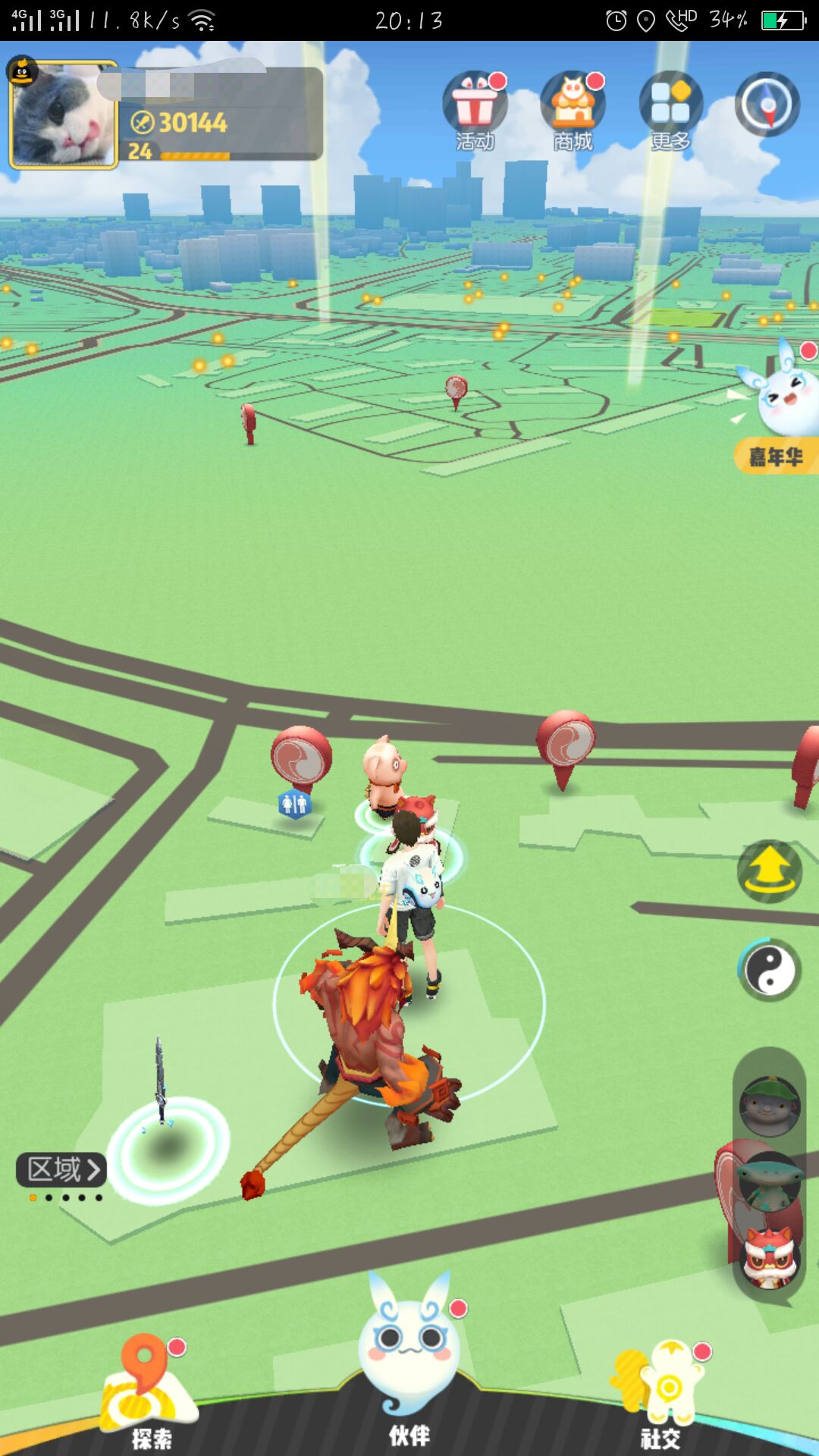Open the 更多 more menu
Screen dimensions: 819x1456
671,111
